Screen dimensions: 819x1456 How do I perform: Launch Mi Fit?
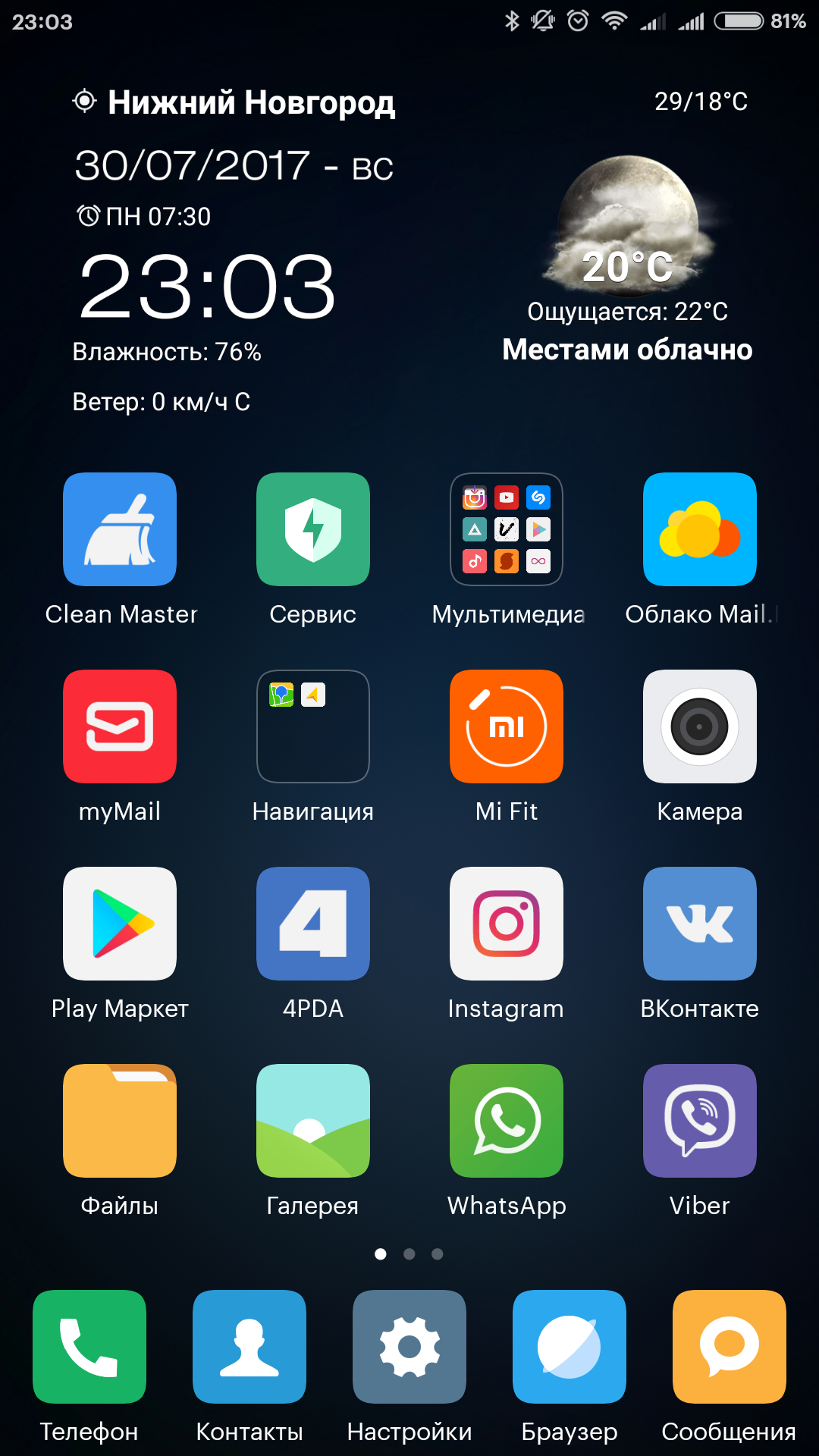pos(506,726)
